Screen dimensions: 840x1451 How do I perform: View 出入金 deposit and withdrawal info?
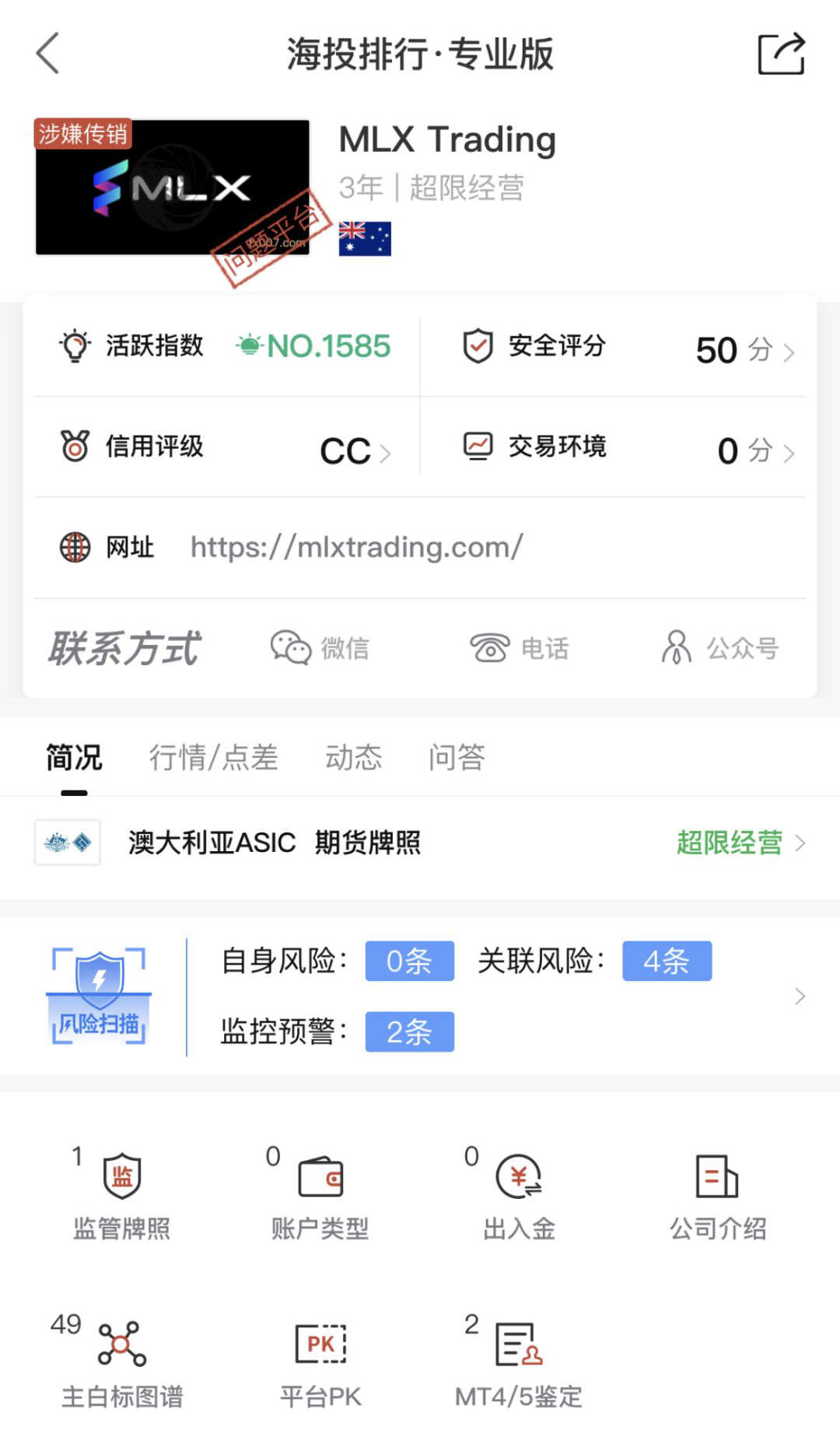tap(519, 1195)
